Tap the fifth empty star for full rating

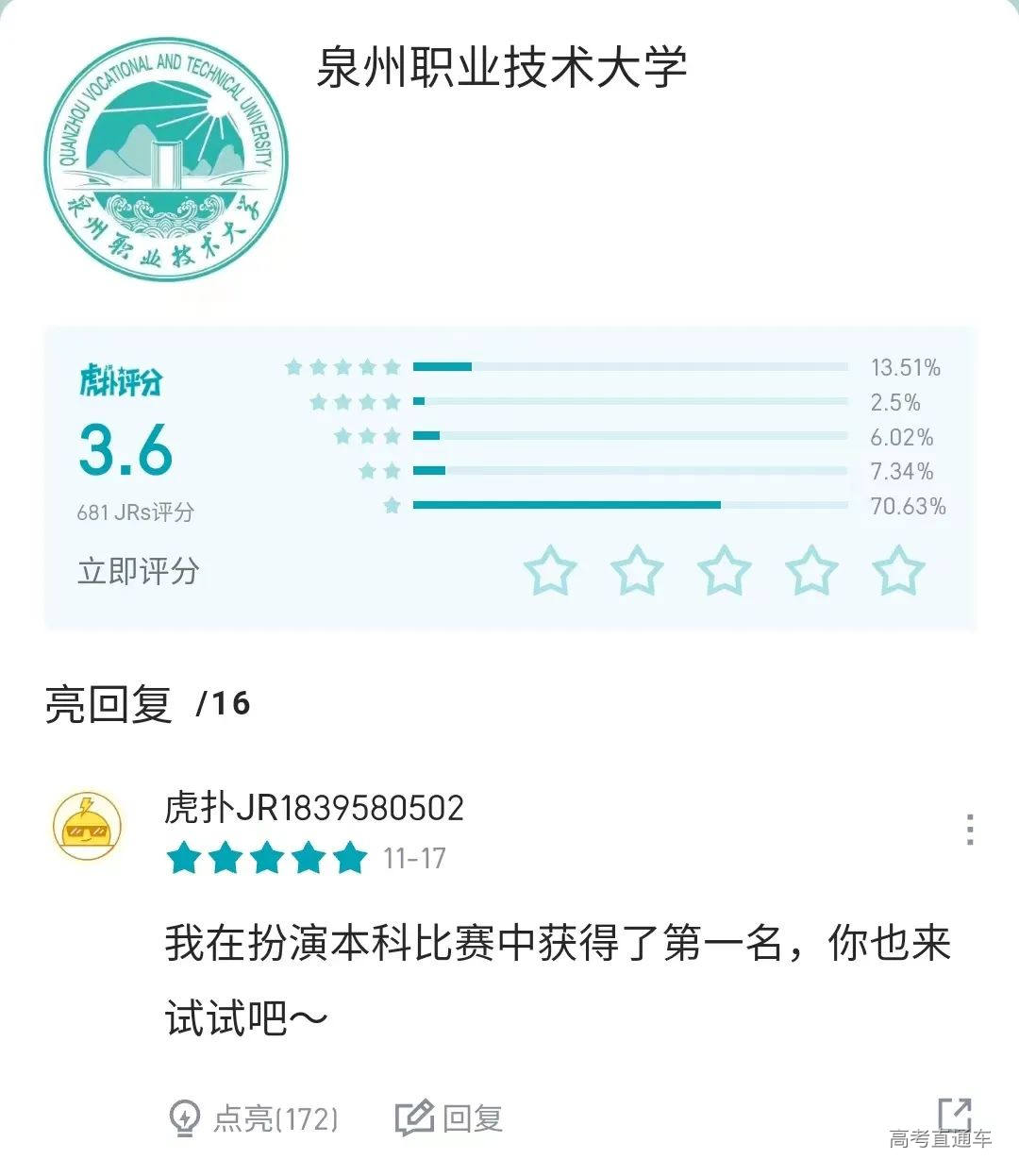click(x=898, y=569)
